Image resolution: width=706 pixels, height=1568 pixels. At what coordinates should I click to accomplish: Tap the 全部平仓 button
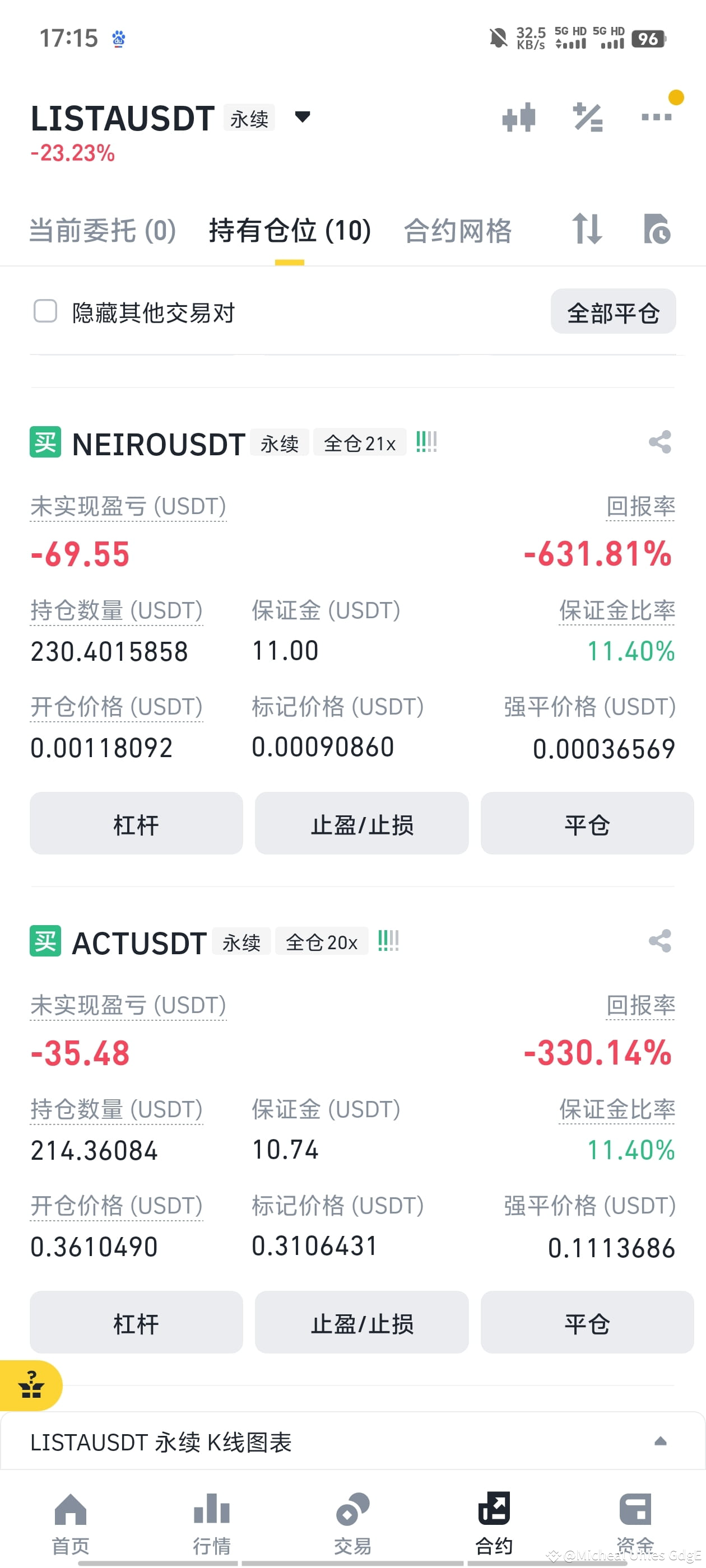[613, 312]
